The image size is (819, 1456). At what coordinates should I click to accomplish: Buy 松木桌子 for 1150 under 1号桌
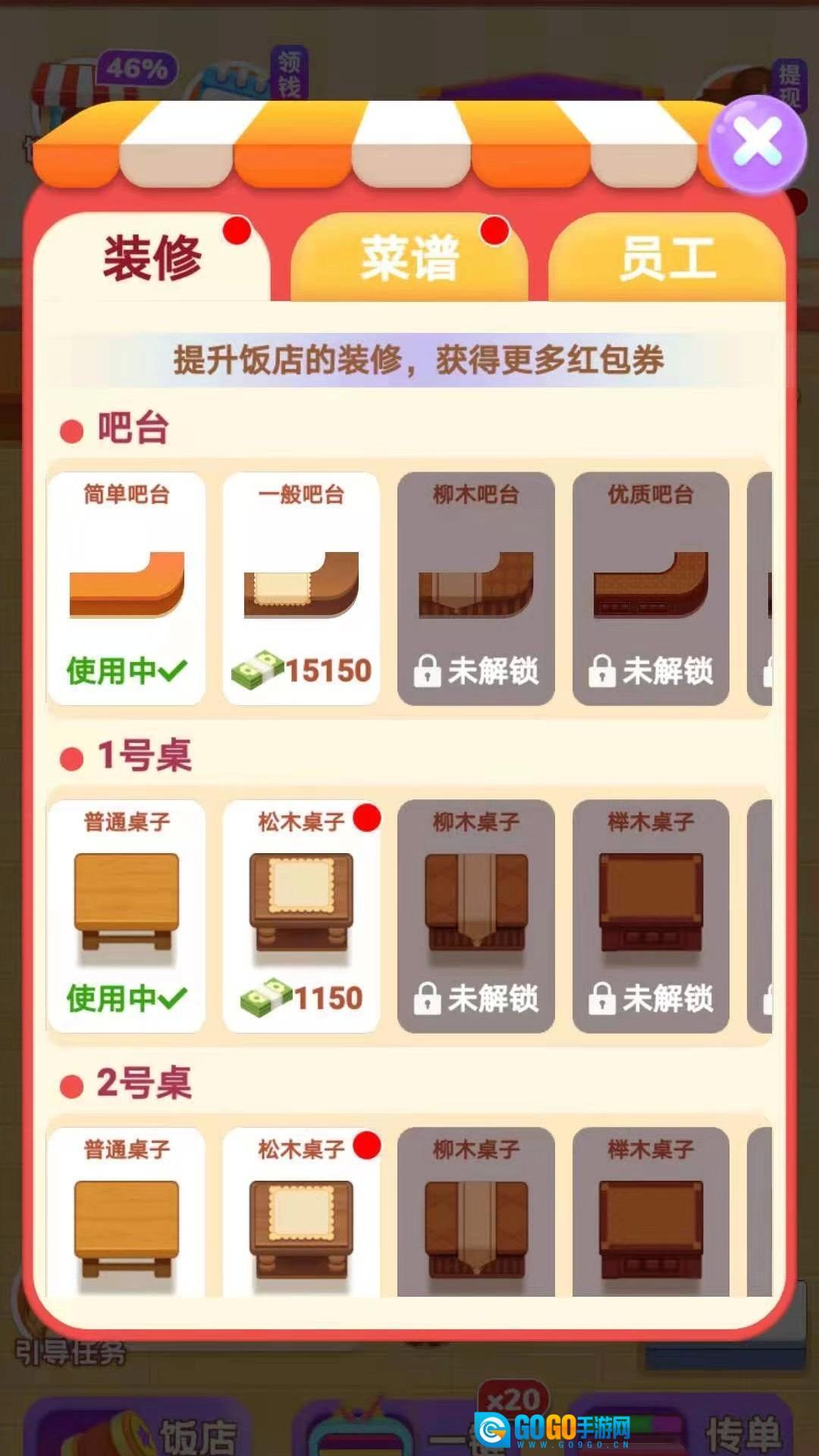(301, 916)
